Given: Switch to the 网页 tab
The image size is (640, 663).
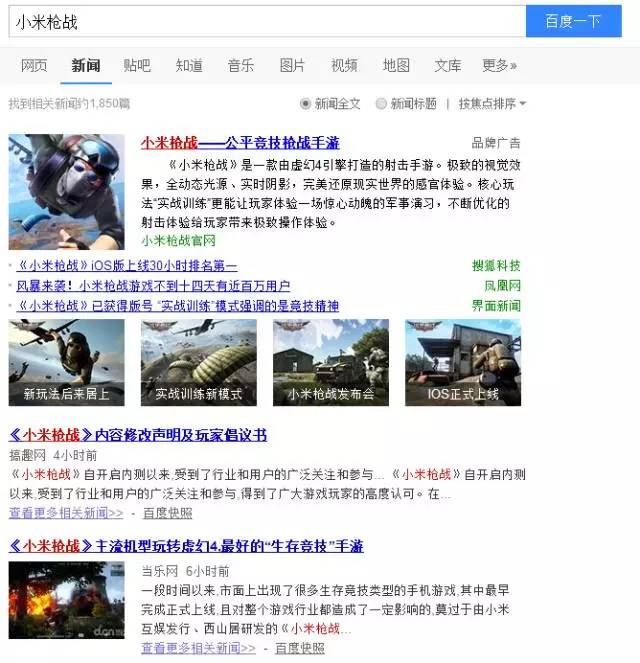Looking at the screenshot, I should (34, 66).
